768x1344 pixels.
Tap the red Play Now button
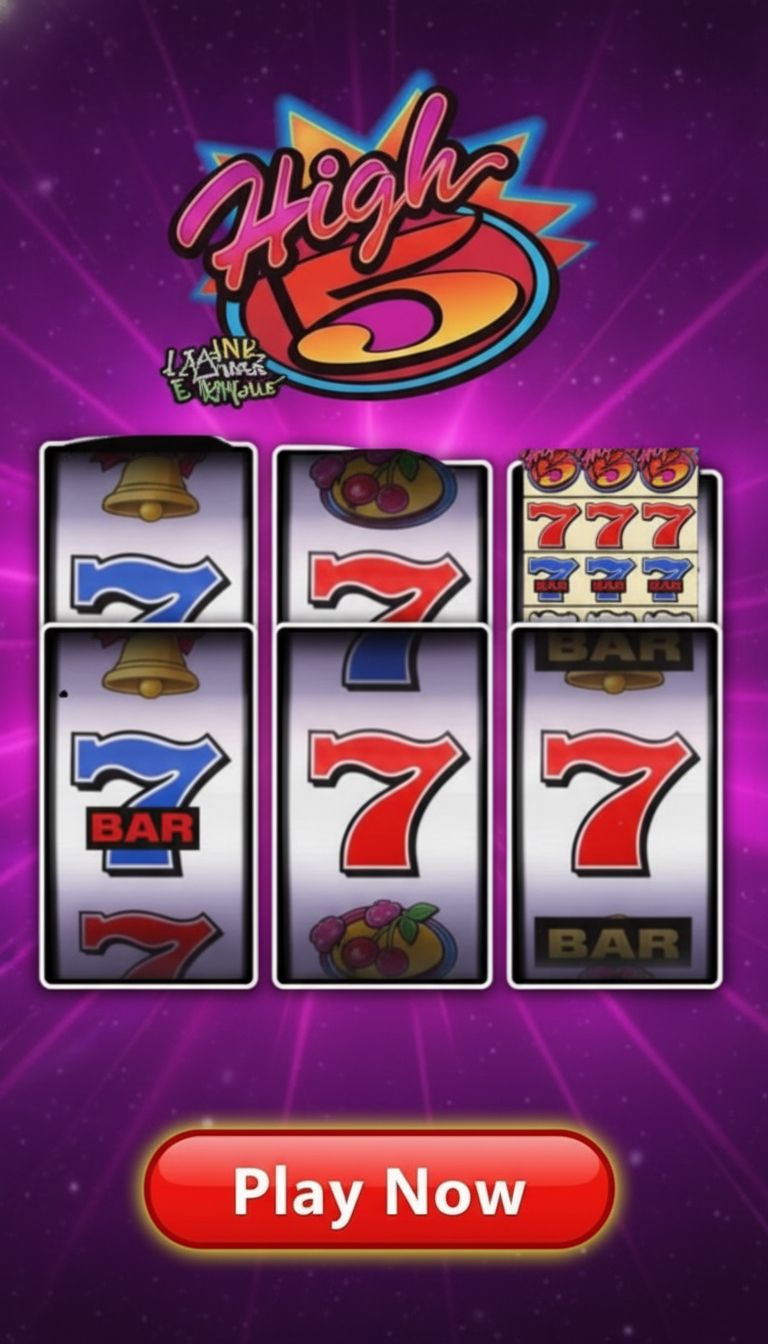(379, 1189)
